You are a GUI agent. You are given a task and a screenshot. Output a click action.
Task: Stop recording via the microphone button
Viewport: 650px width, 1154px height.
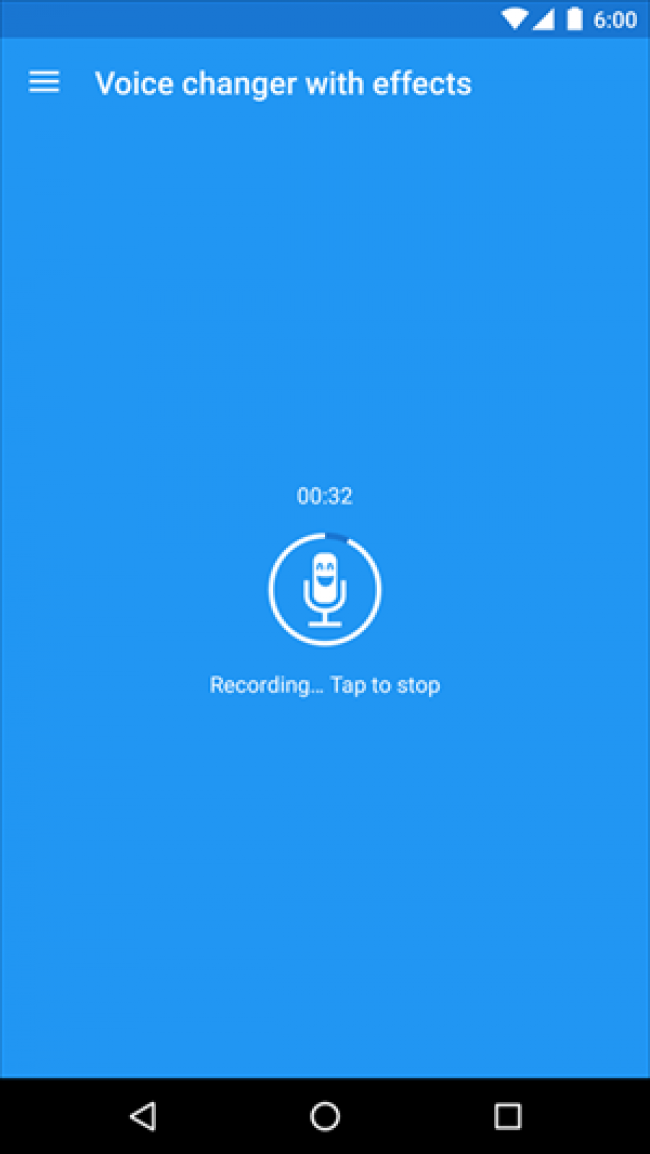pyautogui.click(x=325, y=590)
